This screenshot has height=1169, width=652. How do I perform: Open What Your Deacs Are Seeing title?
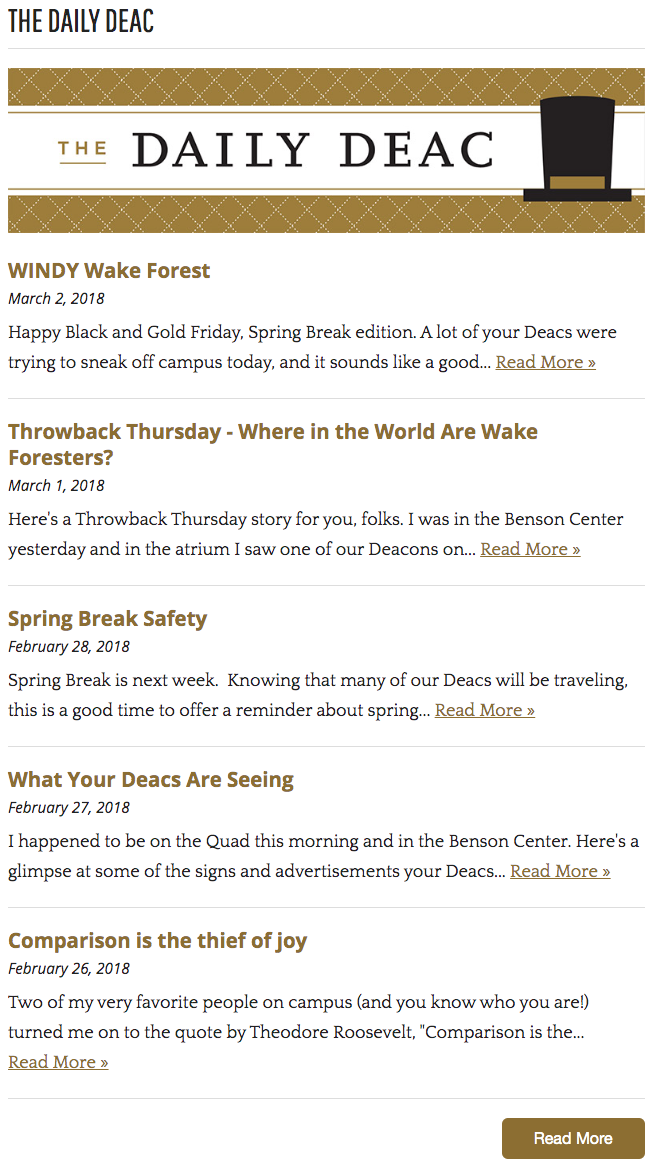pyautogui.click(x=151, y=780)
